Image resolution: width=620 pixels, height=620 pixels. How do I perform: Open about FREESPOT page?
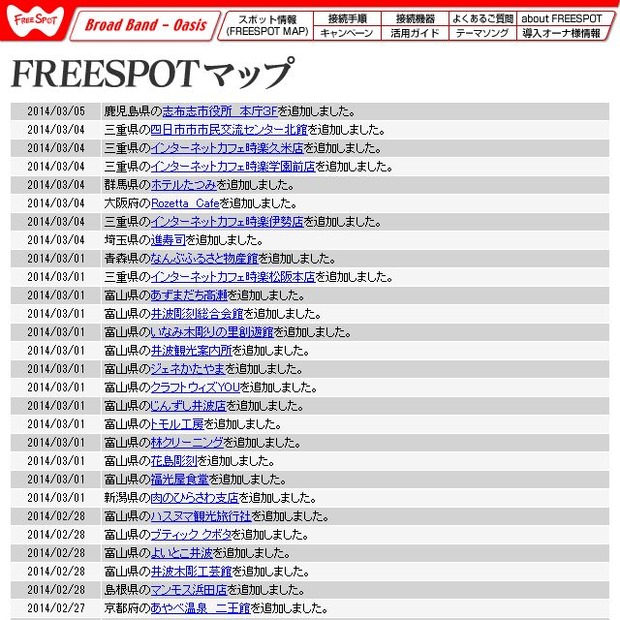[561, 18]
